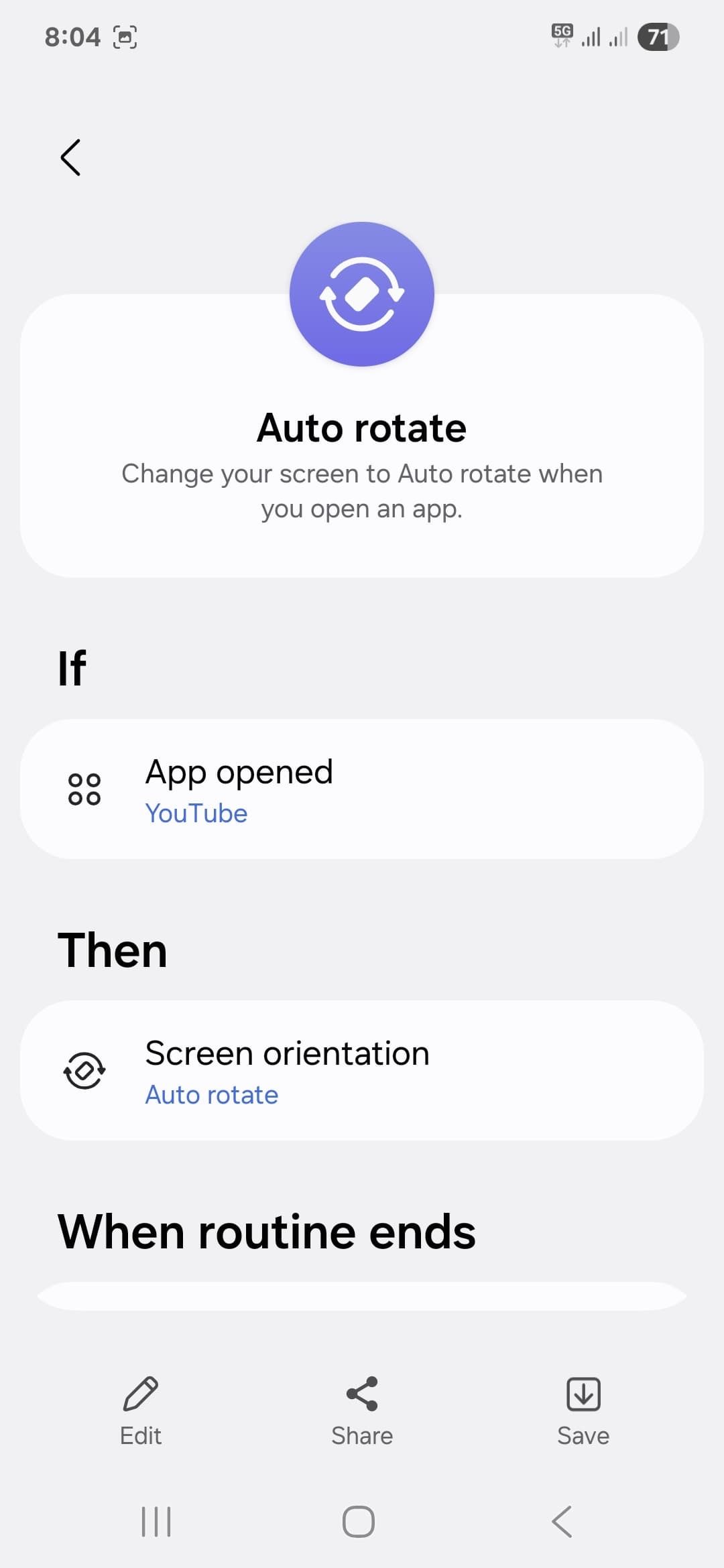Tap the Share button
This screenshot has width=724, height=1568.
tap(361, 1414)
